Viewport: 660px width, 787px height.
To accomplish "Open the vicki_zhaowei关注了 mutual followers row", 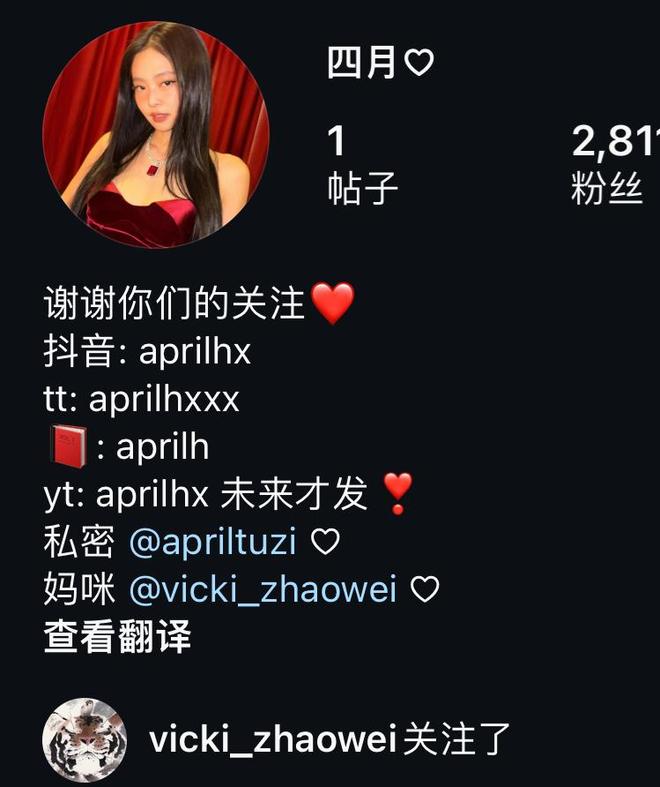I will (329, 739).
